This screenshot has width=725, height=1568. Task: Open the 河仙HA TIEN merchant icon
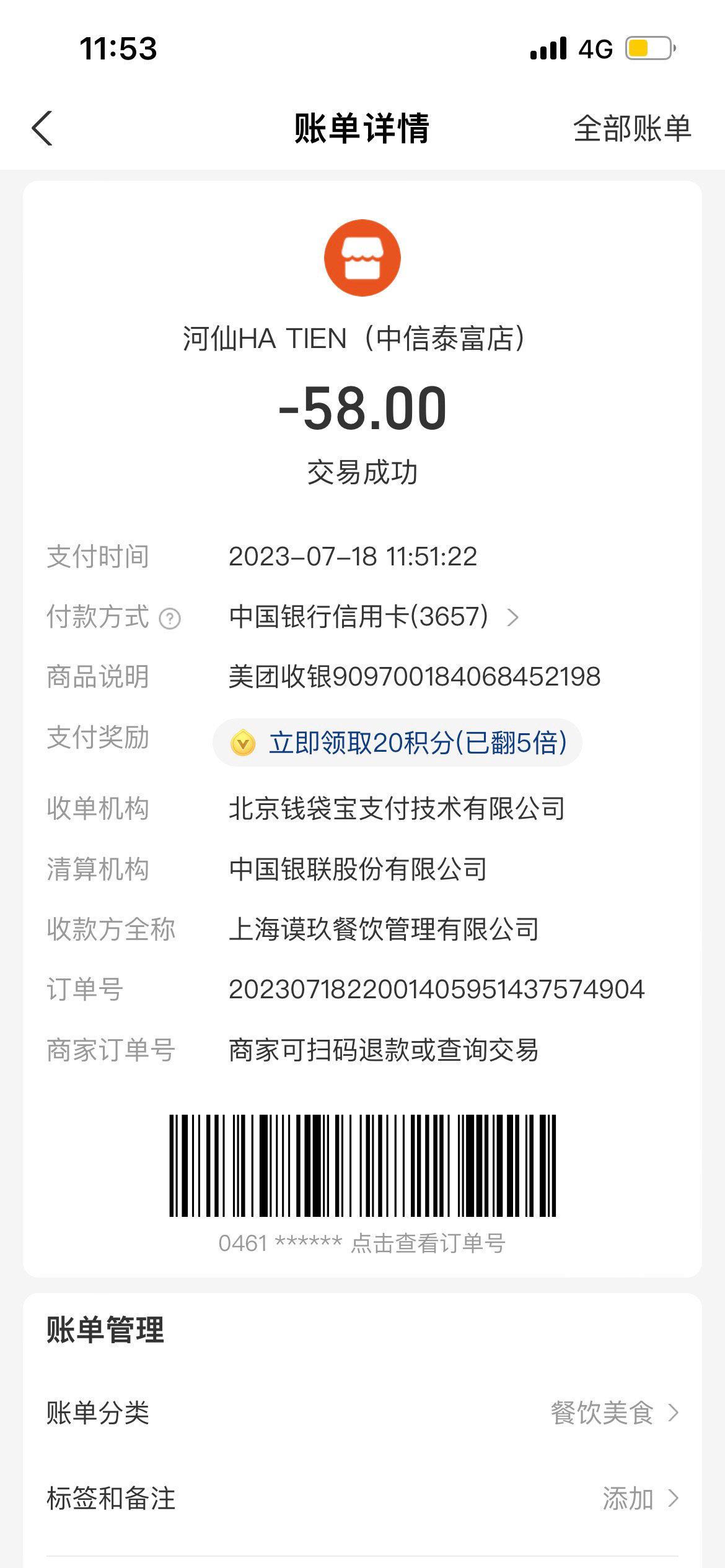pyautogui.click(x=362, y=258)
